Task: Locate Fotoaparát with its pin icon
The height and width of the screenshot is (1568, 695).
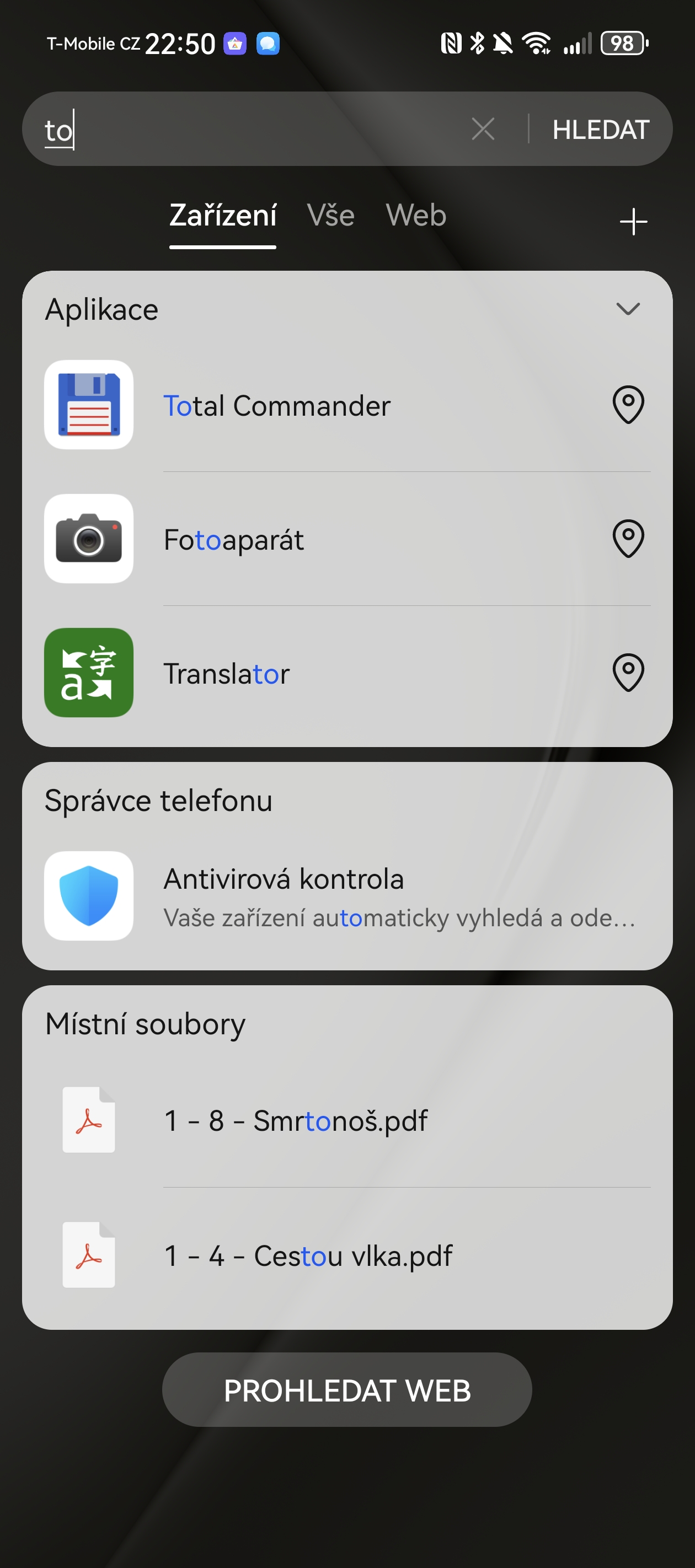Action: pyautogui.click(x=628, y=539)
